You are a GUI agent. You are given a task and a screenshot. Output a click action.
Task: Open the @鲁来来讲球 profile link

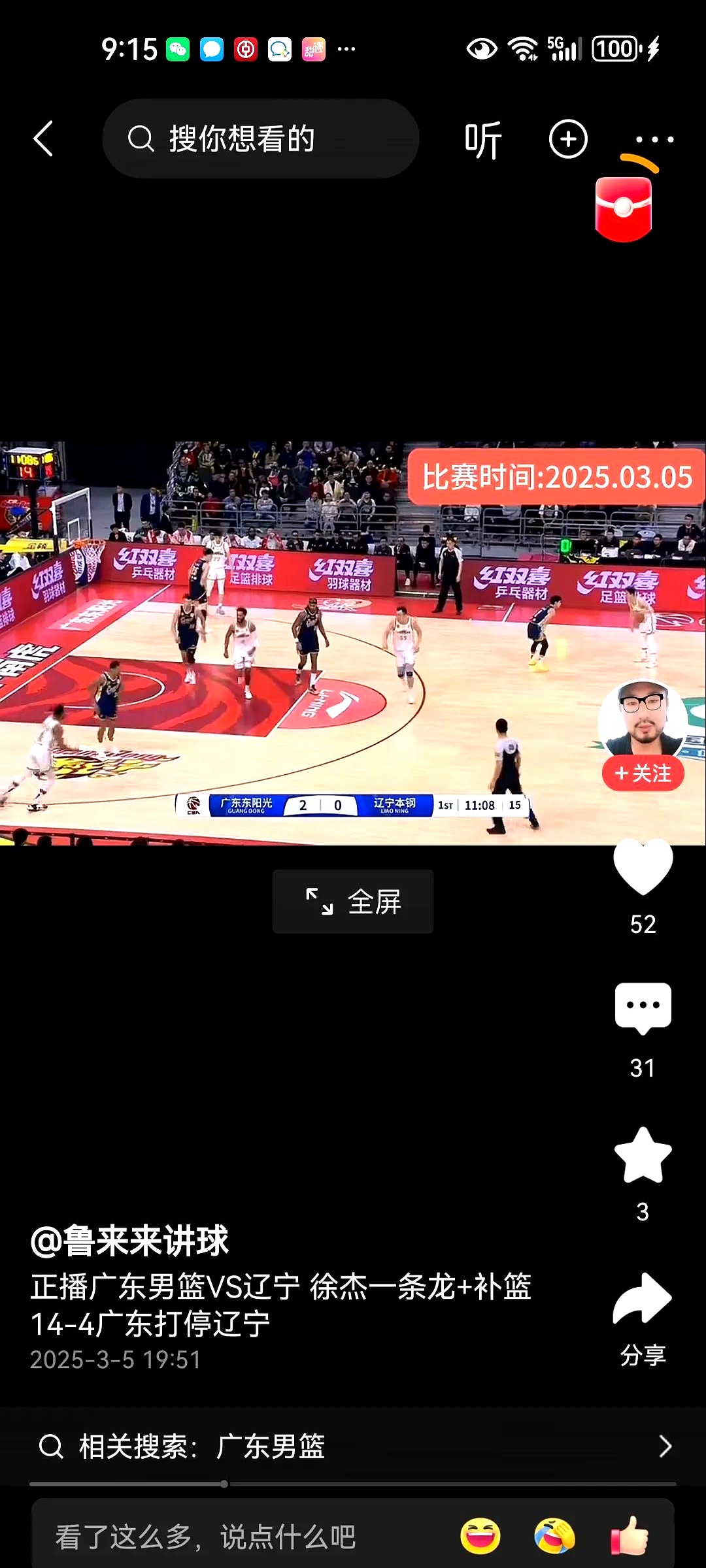coord(129,1241)
